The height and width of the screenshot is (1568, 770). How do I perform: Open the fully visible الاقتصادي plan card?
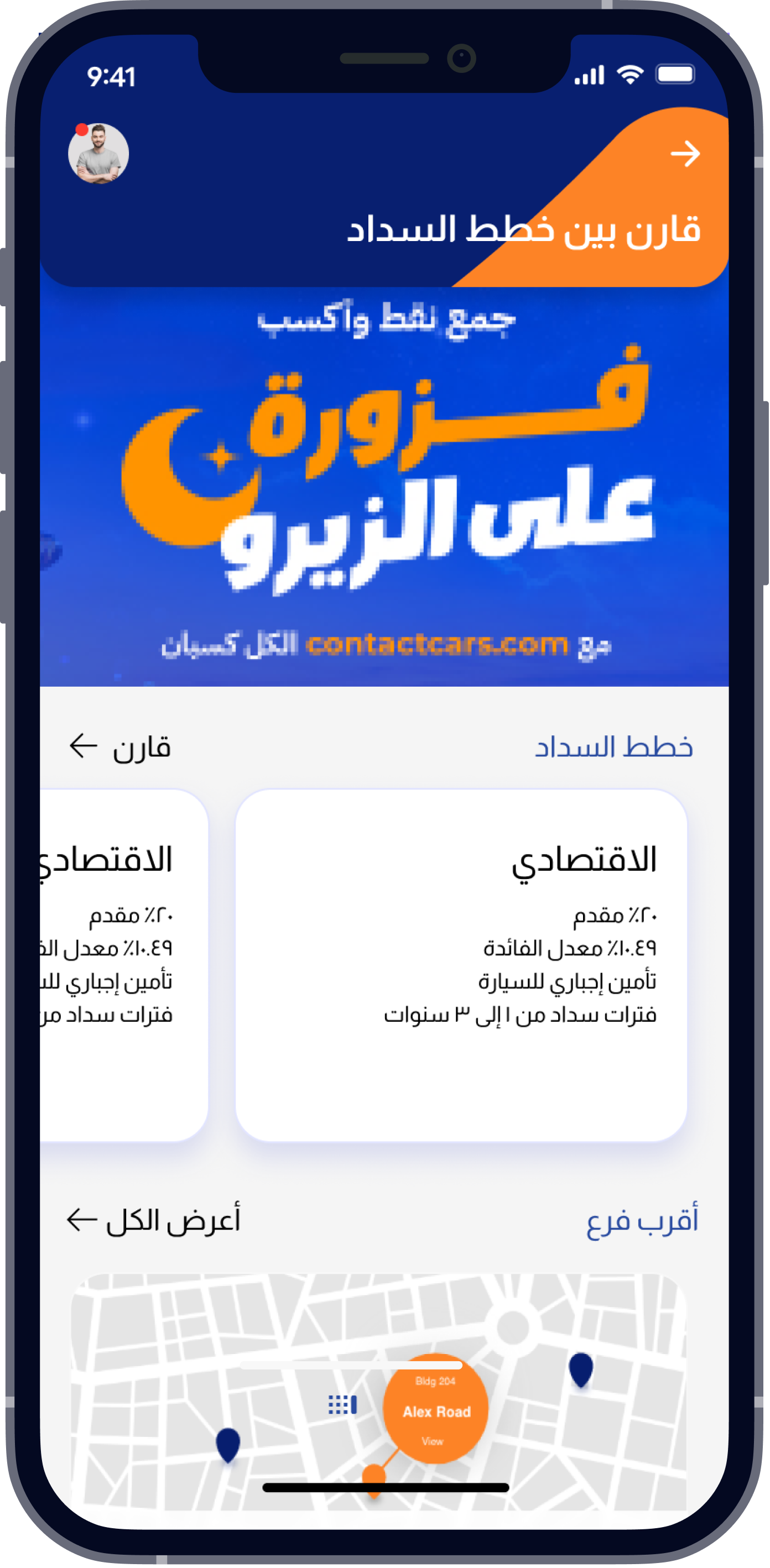461,965
